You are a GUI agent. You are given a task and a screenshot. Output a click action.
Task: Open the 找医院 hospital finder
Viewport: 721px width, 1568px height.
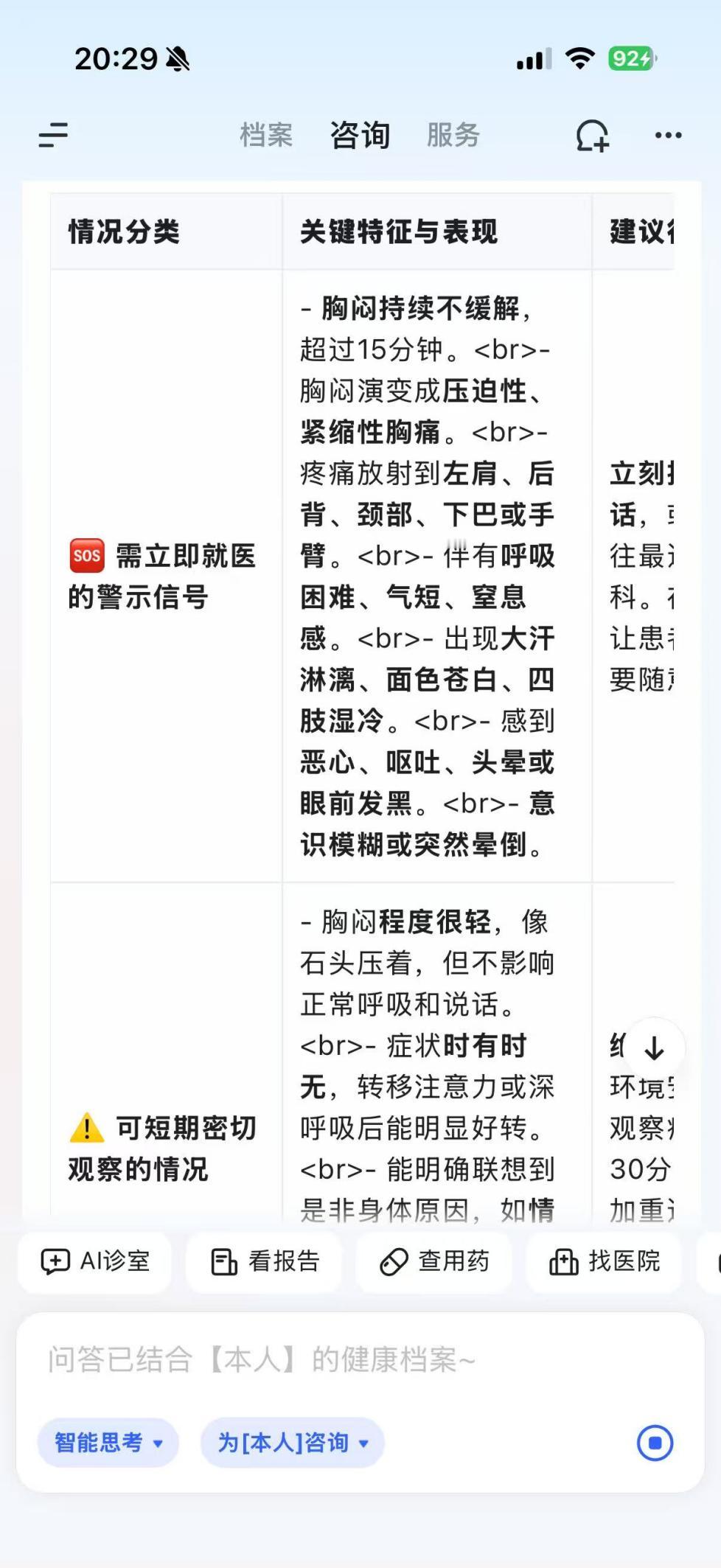coord(605,1262)
